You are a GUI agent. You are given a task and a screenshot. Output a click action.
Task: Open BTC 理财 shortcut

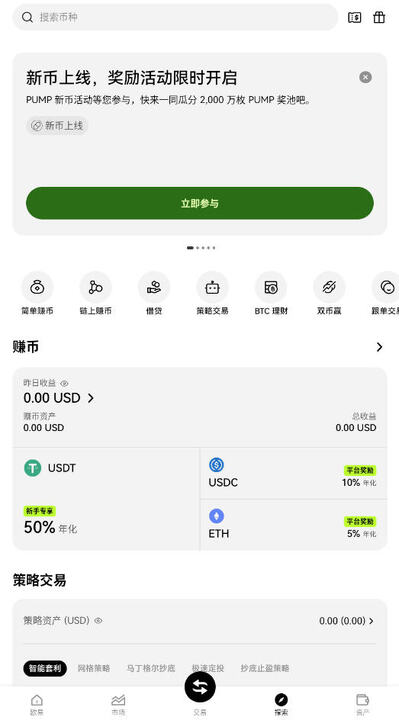[x=271, y=294]
